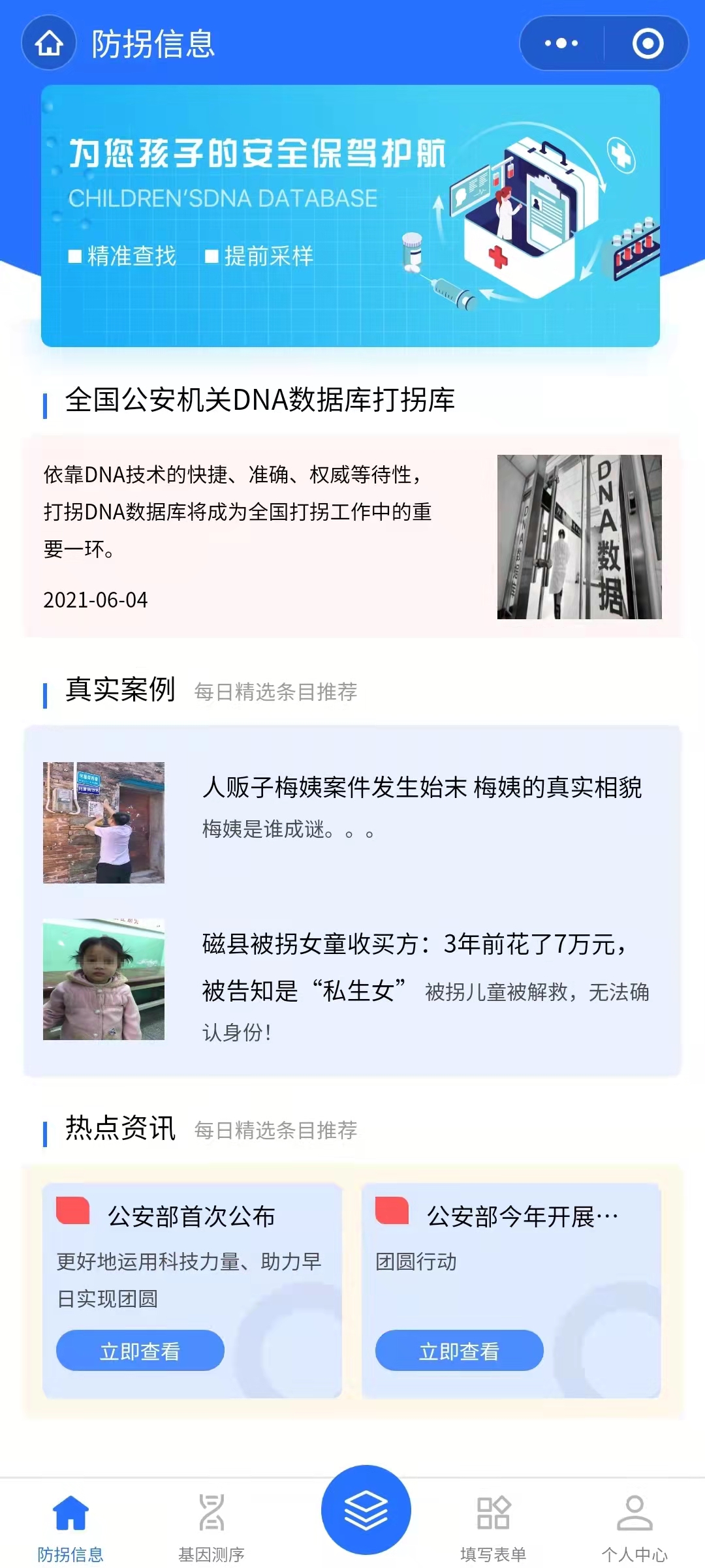This screenshot has height=1568, width=705.
Task: Tap the center layers button in bottom bar
Action: (x=366, y=1510)
